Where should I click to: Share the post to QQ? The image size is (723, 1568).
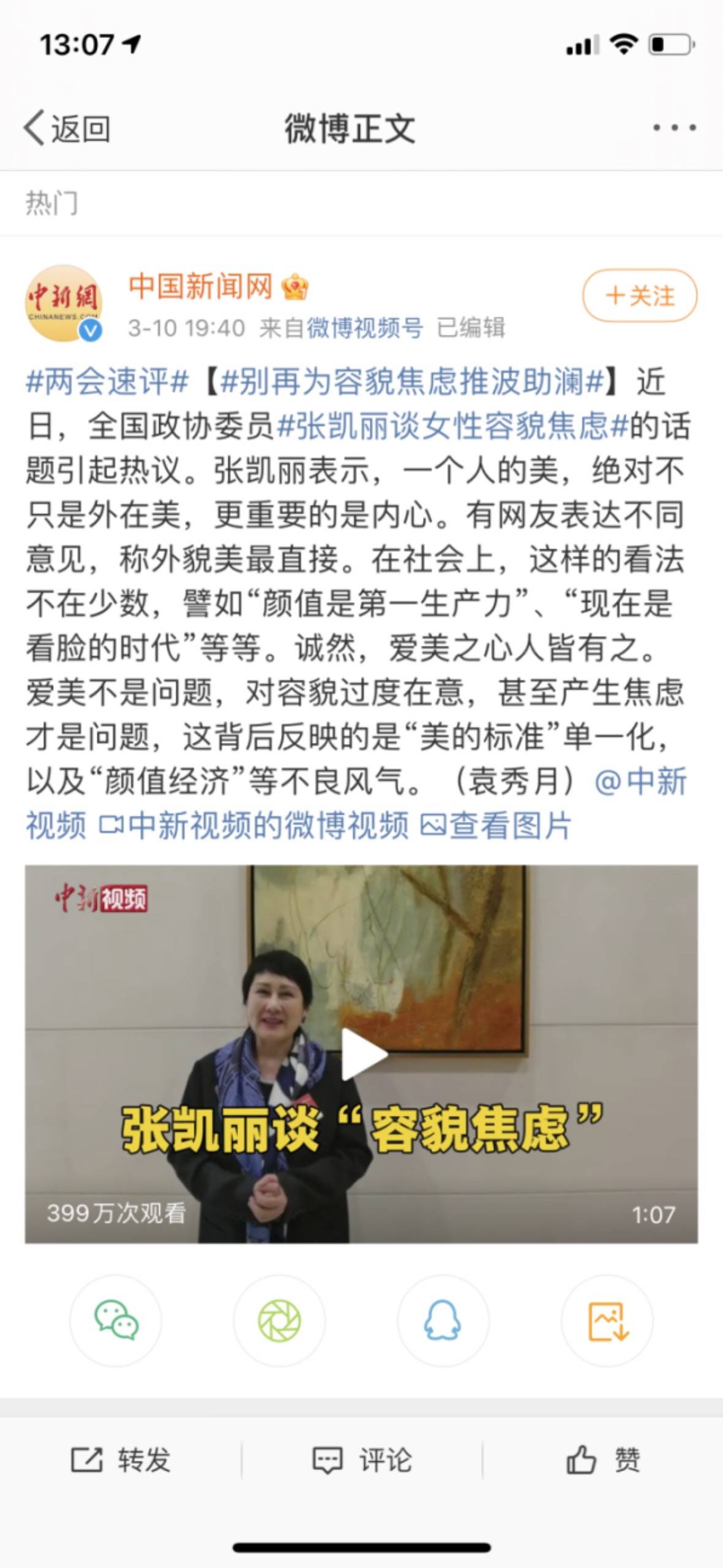[443, 1321]
